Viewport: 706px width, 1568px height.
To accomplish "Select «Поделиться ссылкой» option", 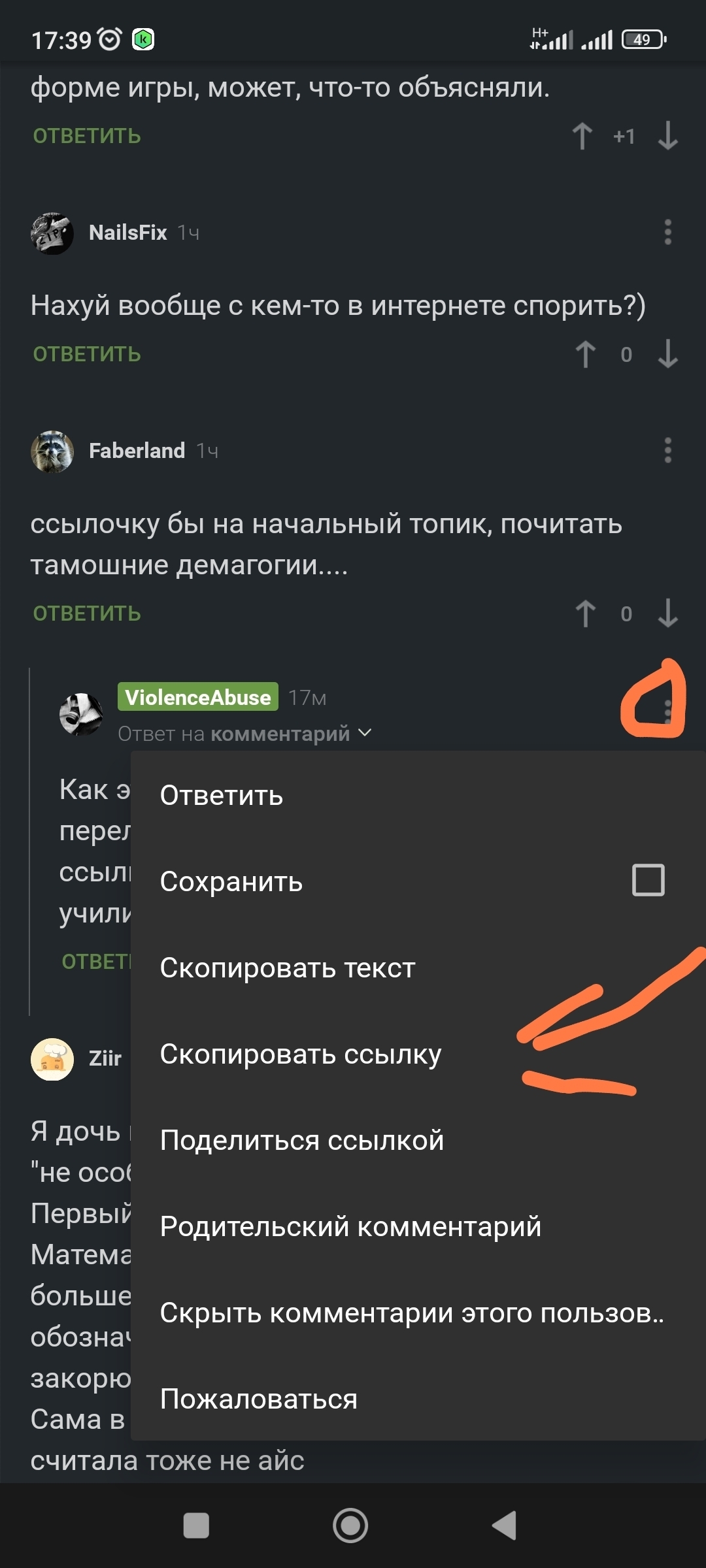I will pyautogui.click(x=302, y=1140).
